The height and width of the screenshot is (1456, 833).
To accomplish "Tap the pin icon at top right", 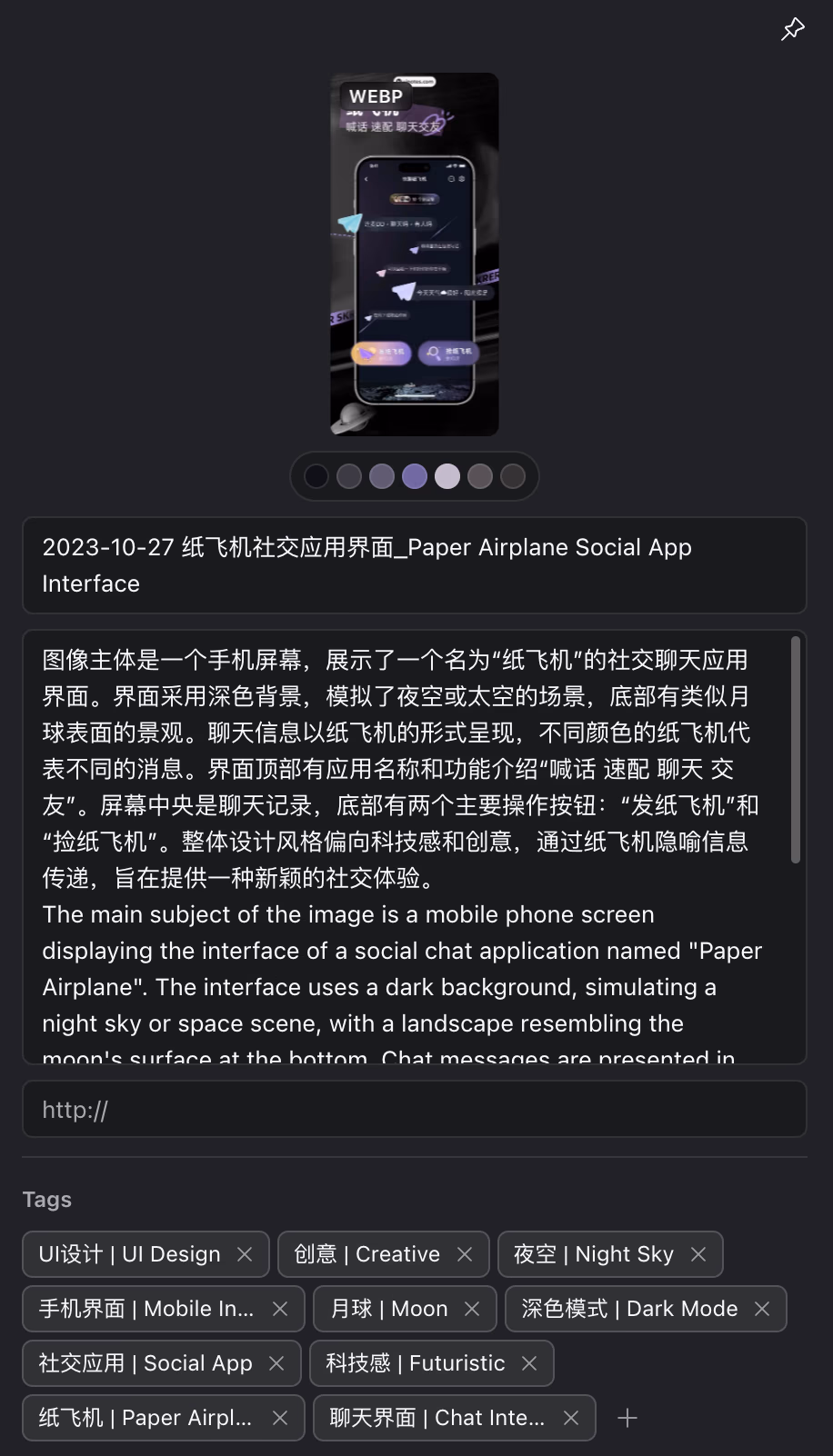I will [793, 29].
